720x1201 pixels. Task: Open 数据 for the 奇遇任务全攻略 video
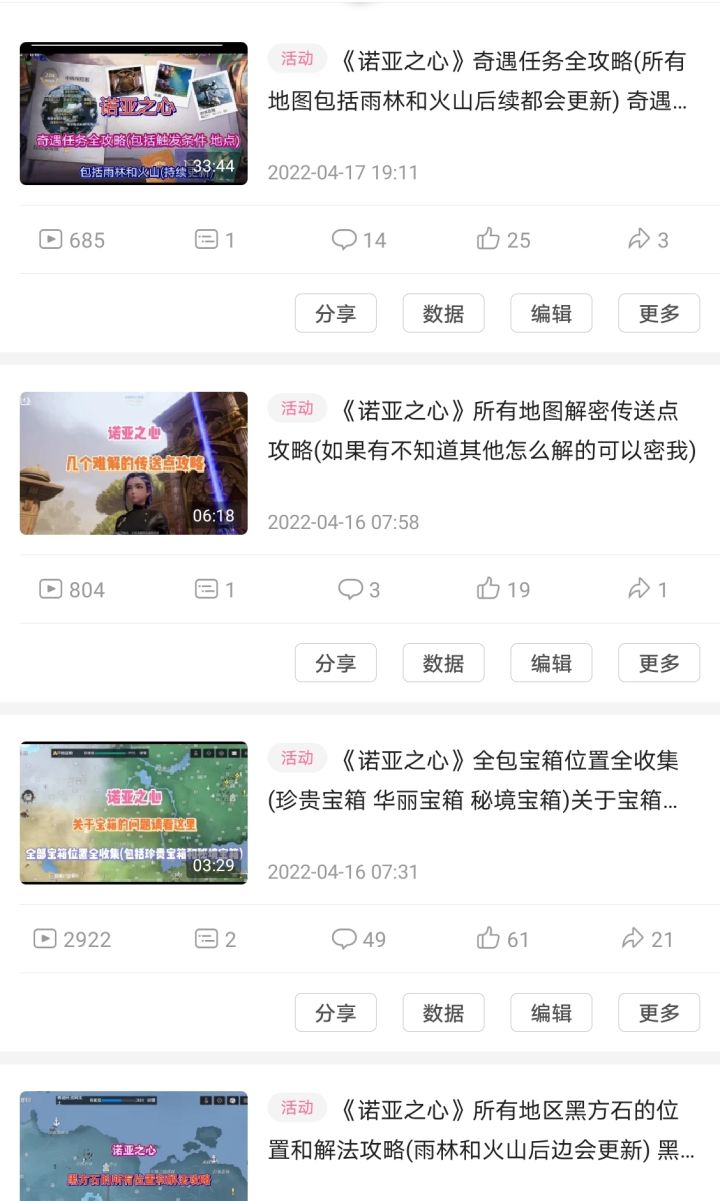[x=443, y=313]
